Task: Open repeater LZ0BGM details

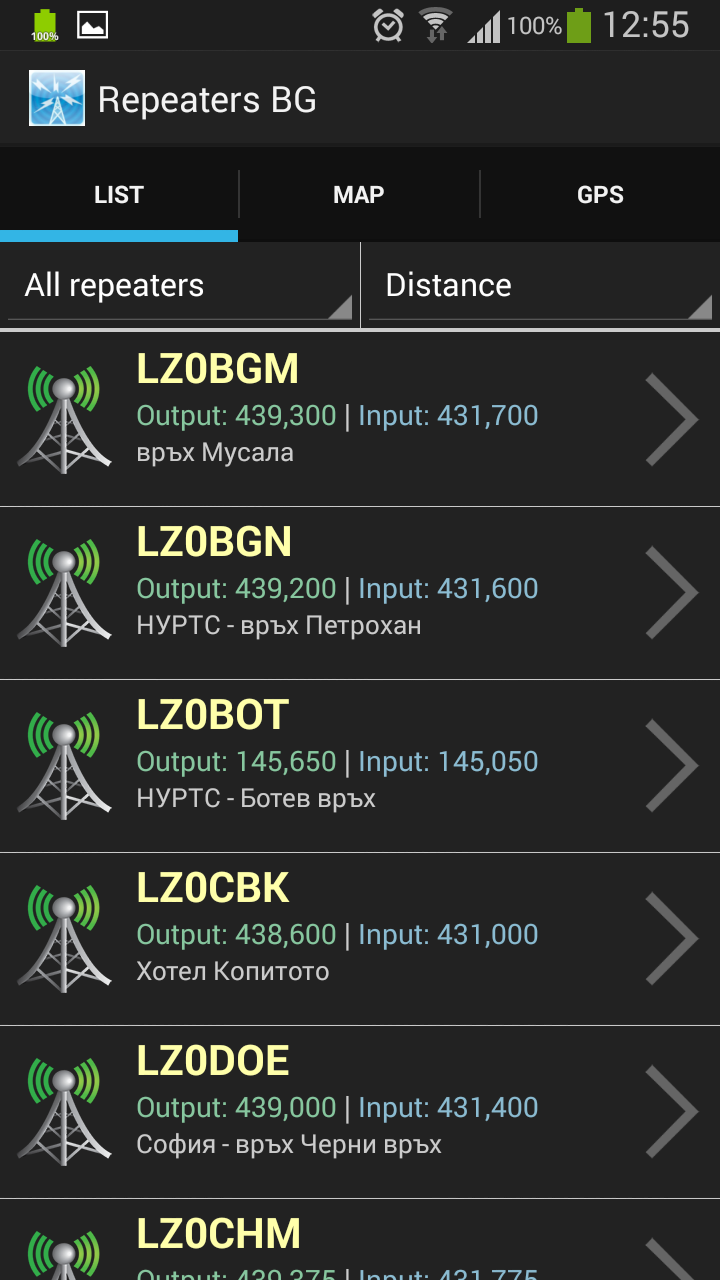Action: 360,419
